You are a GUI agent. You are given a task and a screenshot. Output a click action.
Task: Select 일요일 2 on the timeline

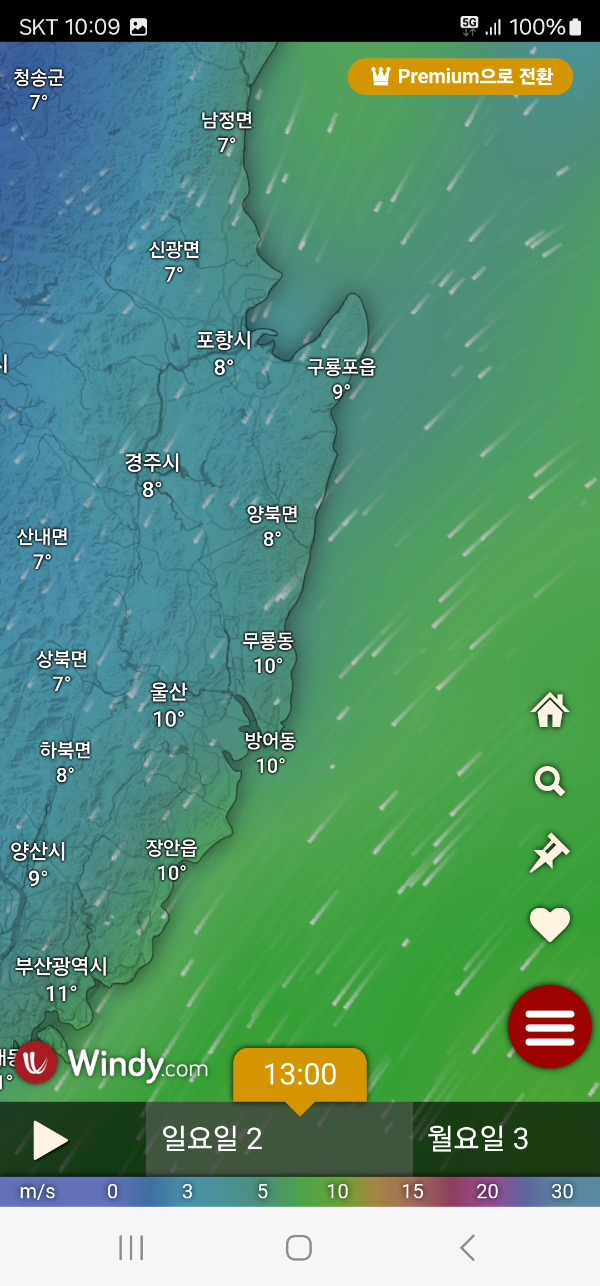pos(213,1138)
